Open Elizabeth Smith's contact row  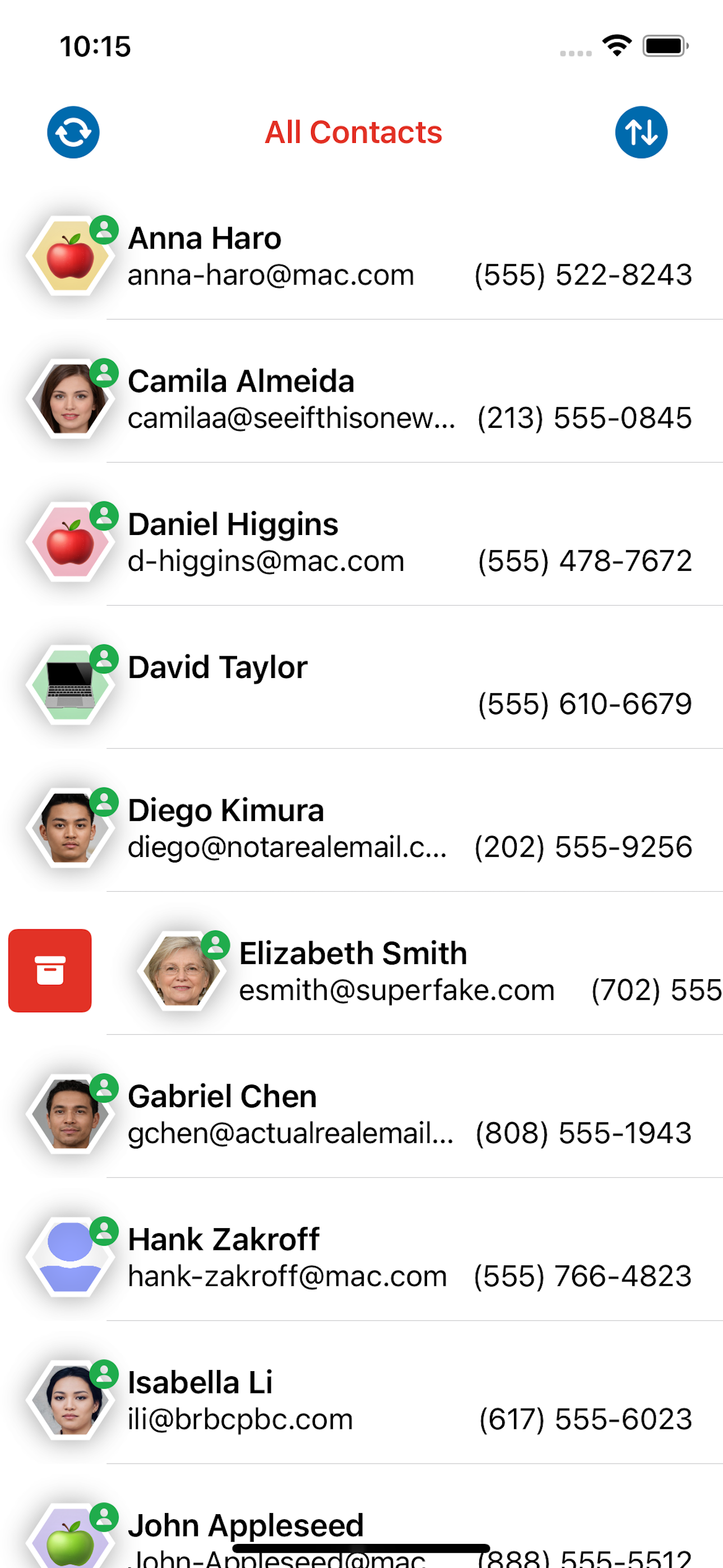[x=426, y=971]
